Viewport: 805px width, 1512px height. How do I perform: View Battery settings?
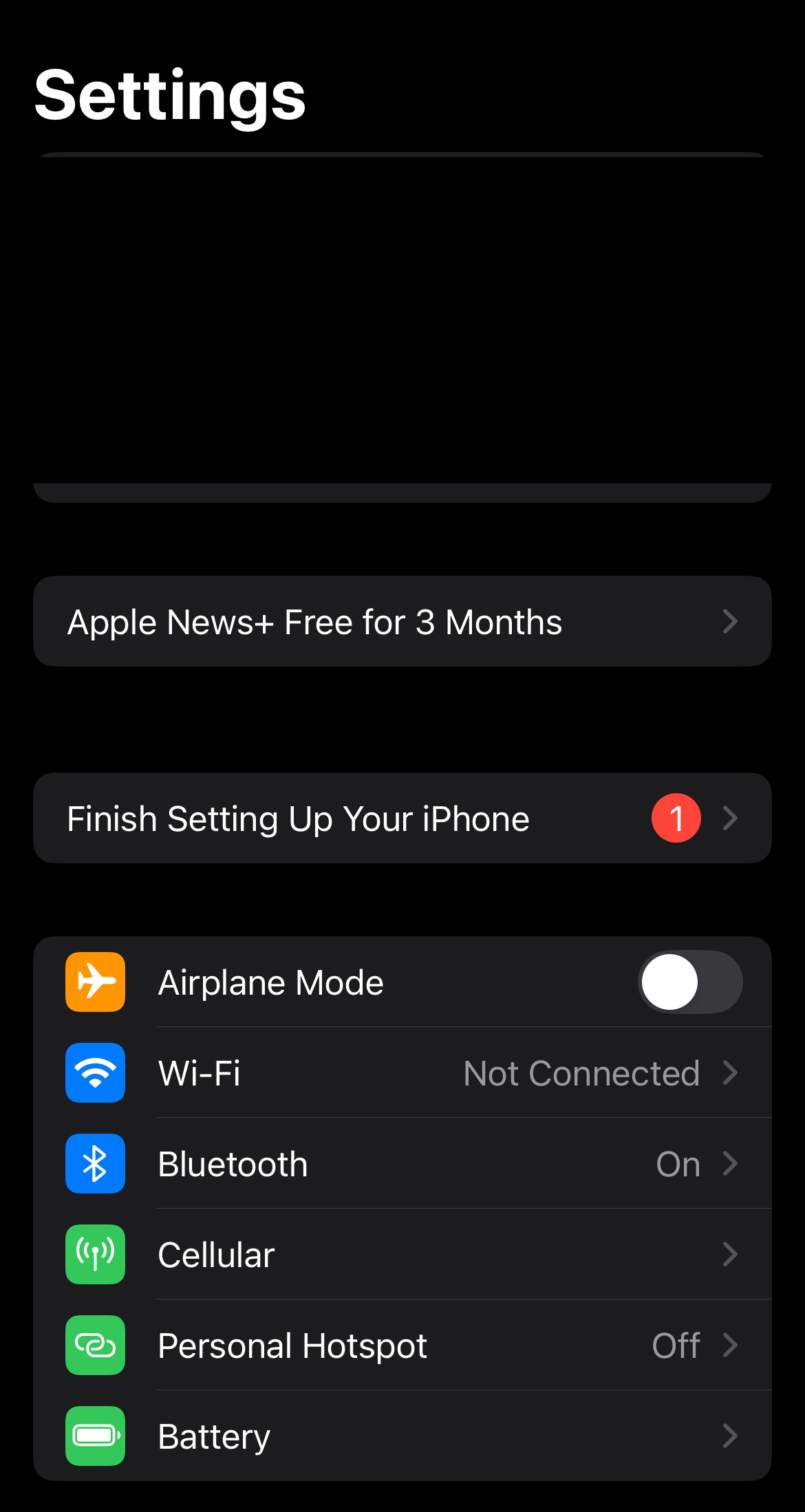click(402, 1436)
